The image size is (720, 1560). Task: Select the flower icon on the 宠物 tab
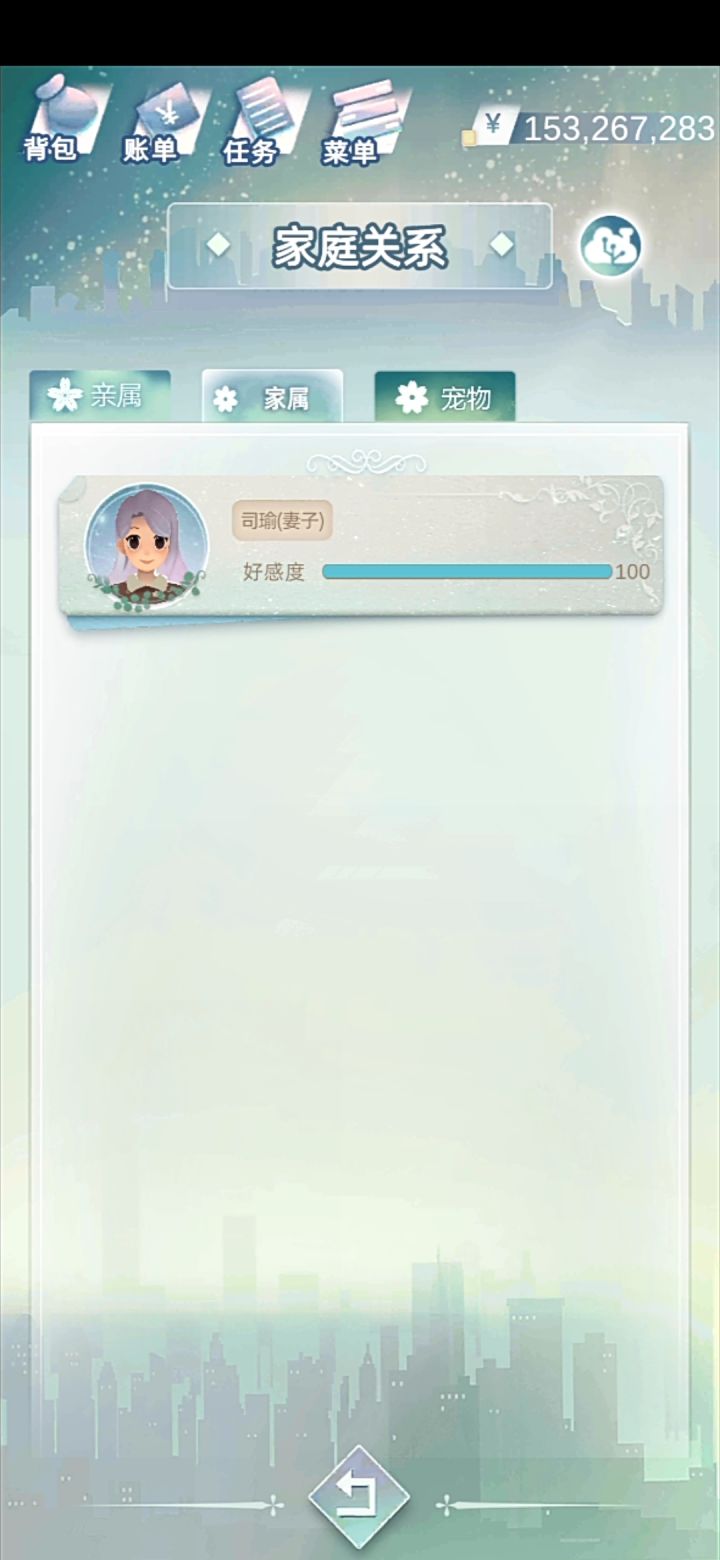tap(406, 397)
